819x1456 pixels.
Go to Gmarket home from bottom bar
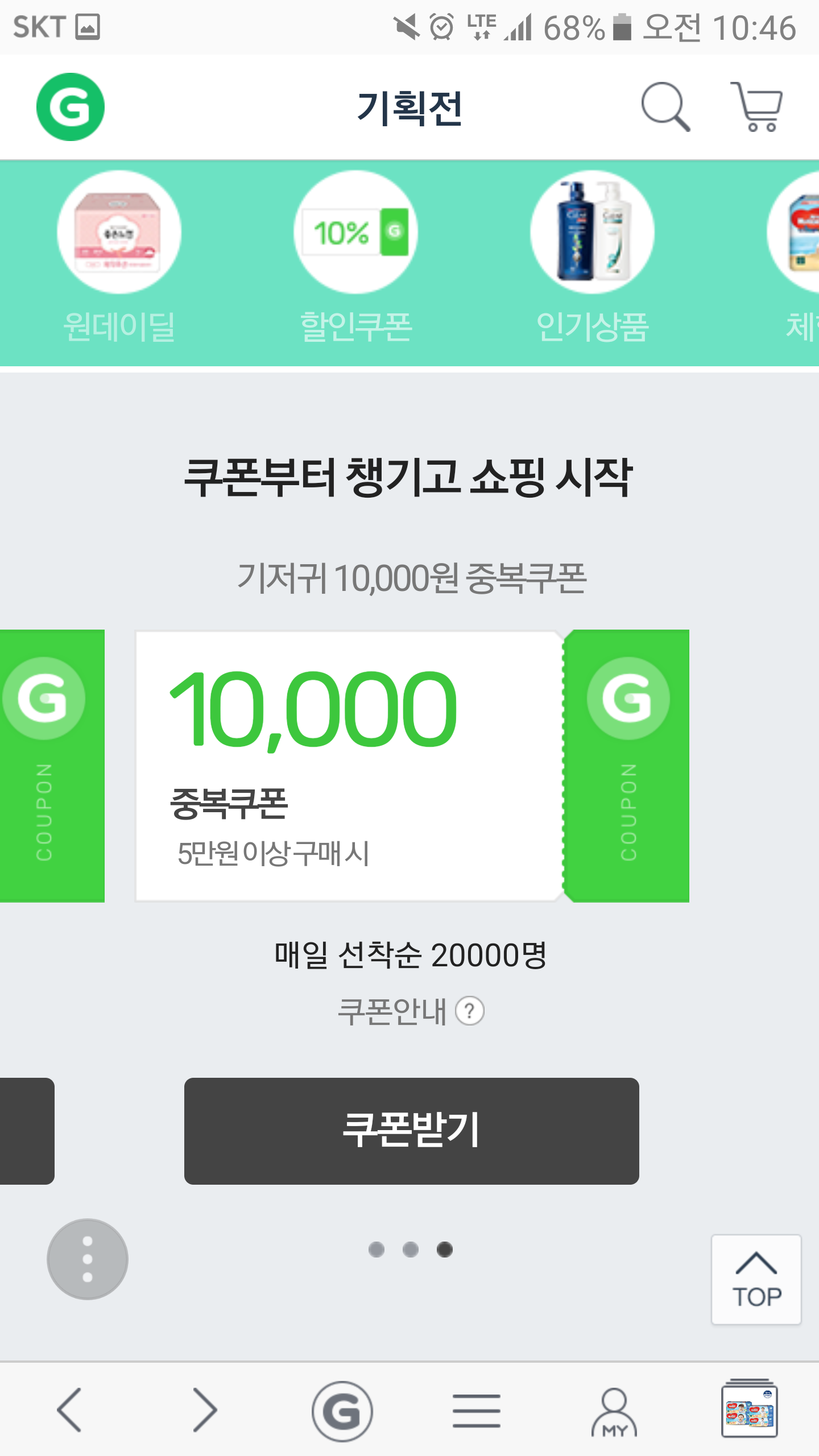342,1410
